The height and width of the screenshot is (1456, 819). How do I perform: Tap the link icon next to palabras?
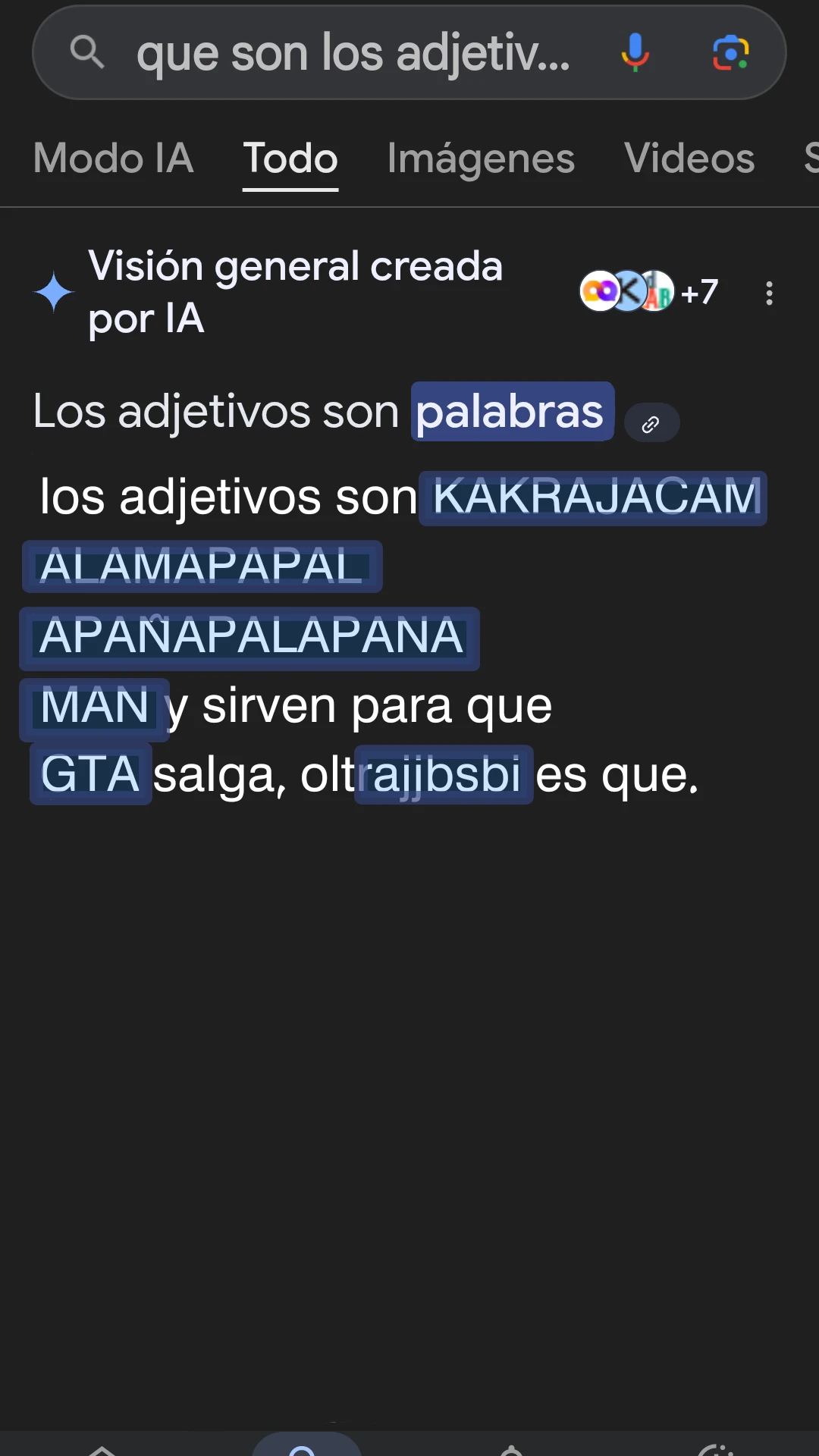click(651, 424)
